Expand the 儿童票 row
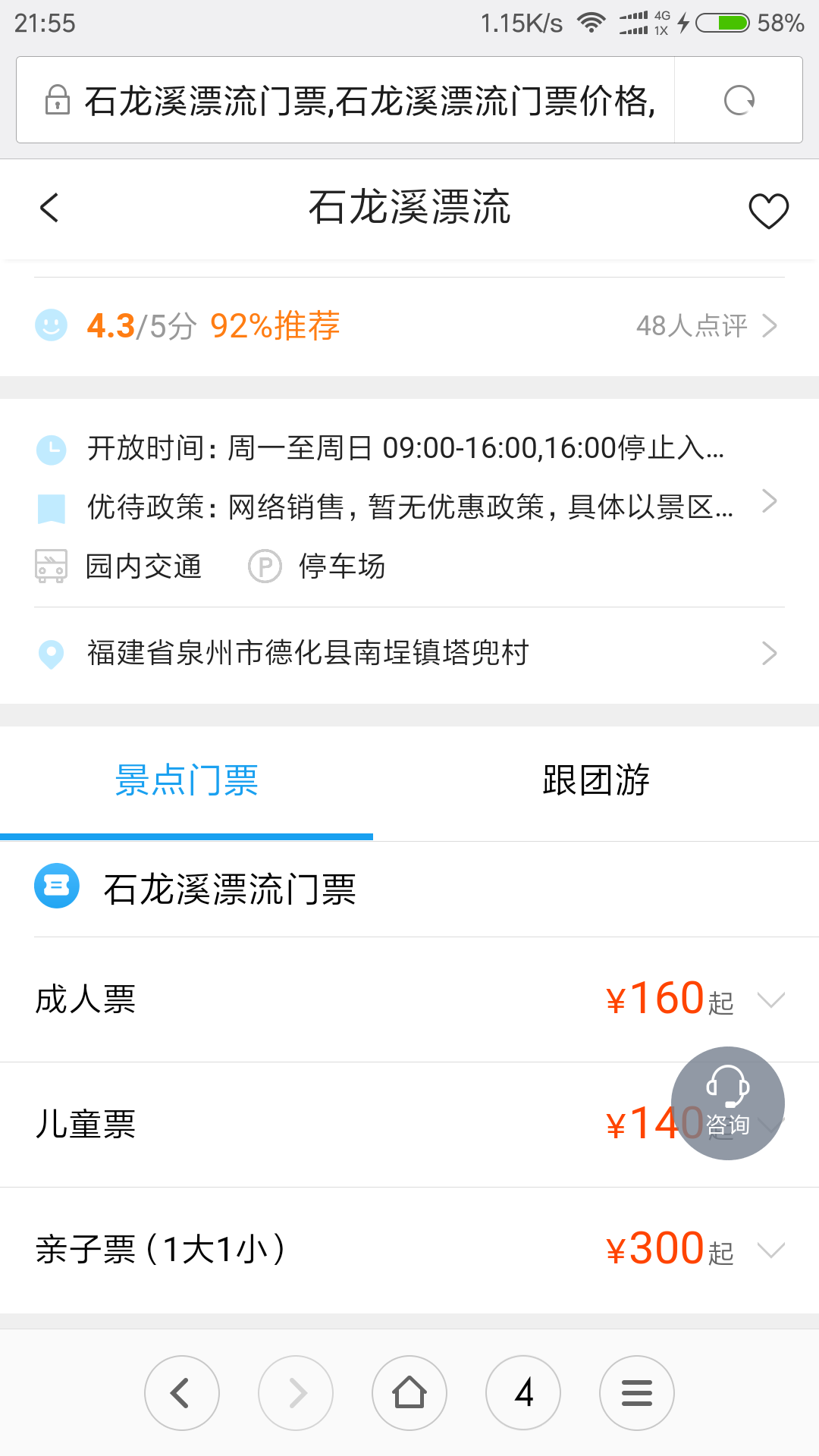This screenshot has height=1456, width=819. (x=409, y=1125)
